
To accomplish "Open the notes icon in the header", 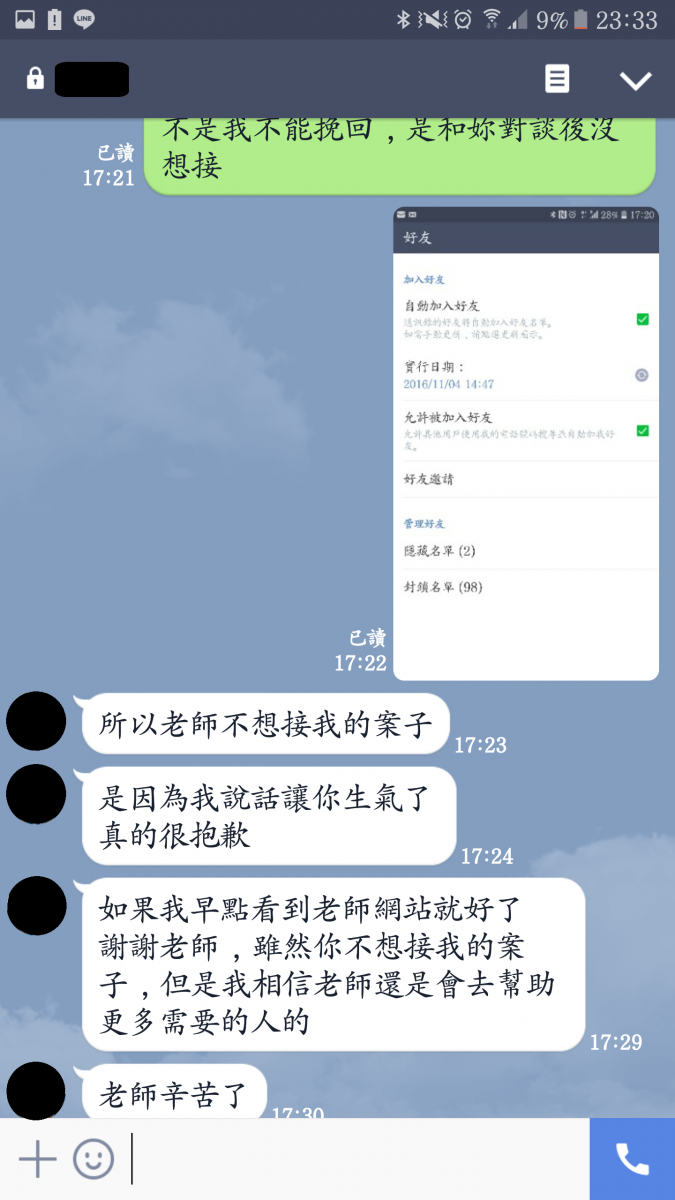I will (557, 79).
